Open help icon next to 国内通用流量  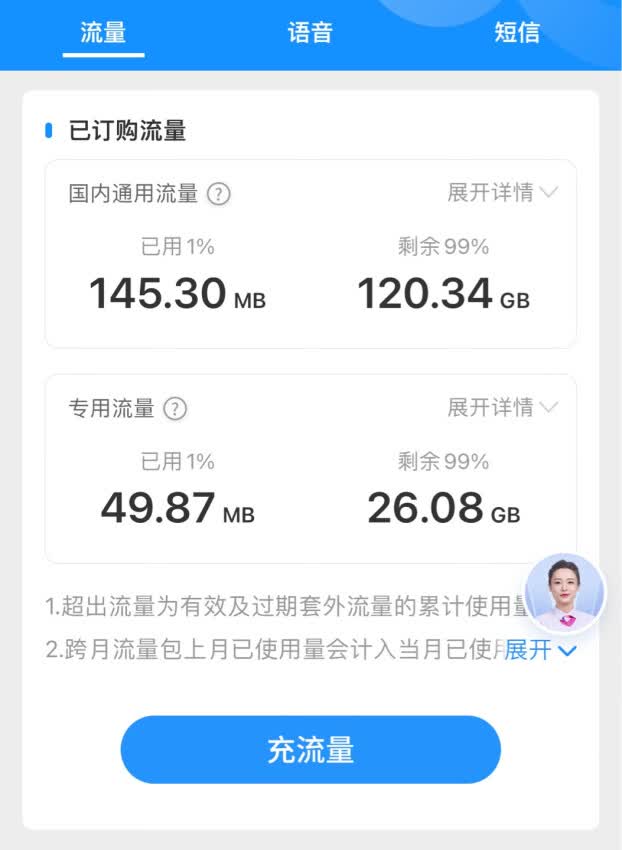(219, 194)
